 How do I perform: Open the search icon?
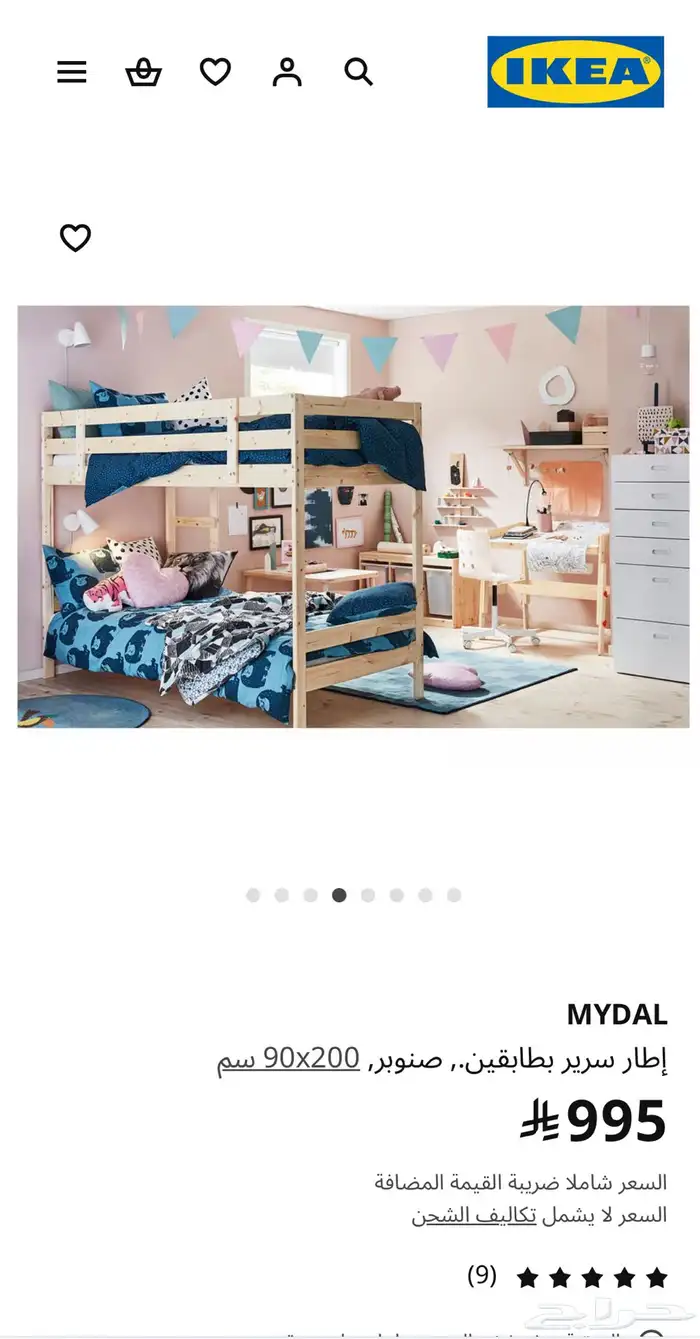click(358, 72)
